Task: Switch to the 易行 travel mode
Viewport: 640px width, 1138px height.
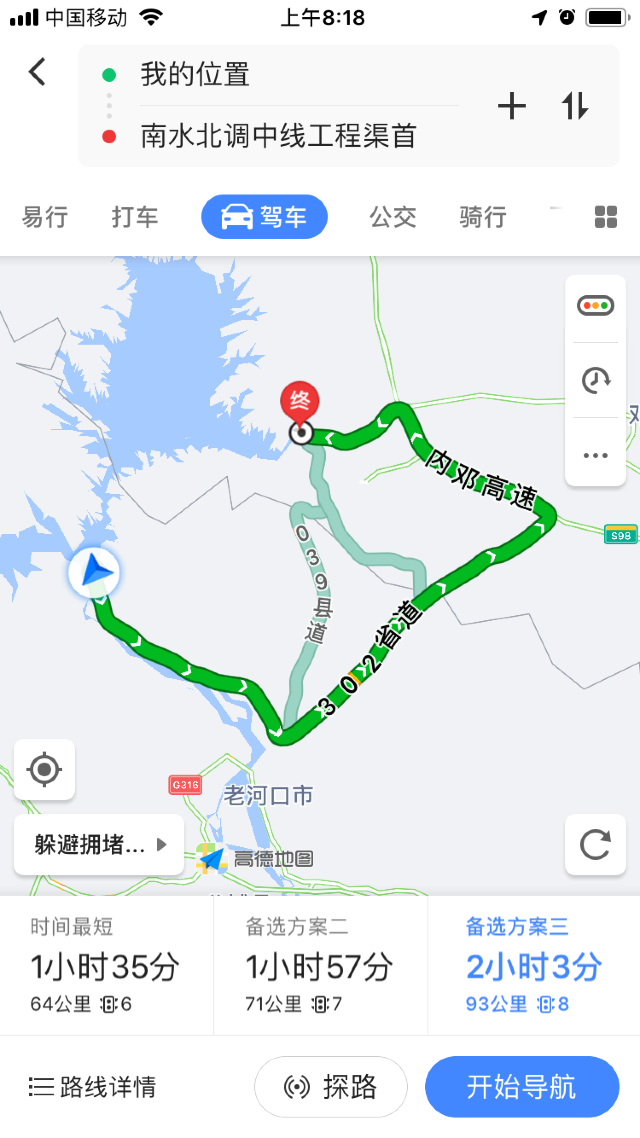Action: [45, 216]
